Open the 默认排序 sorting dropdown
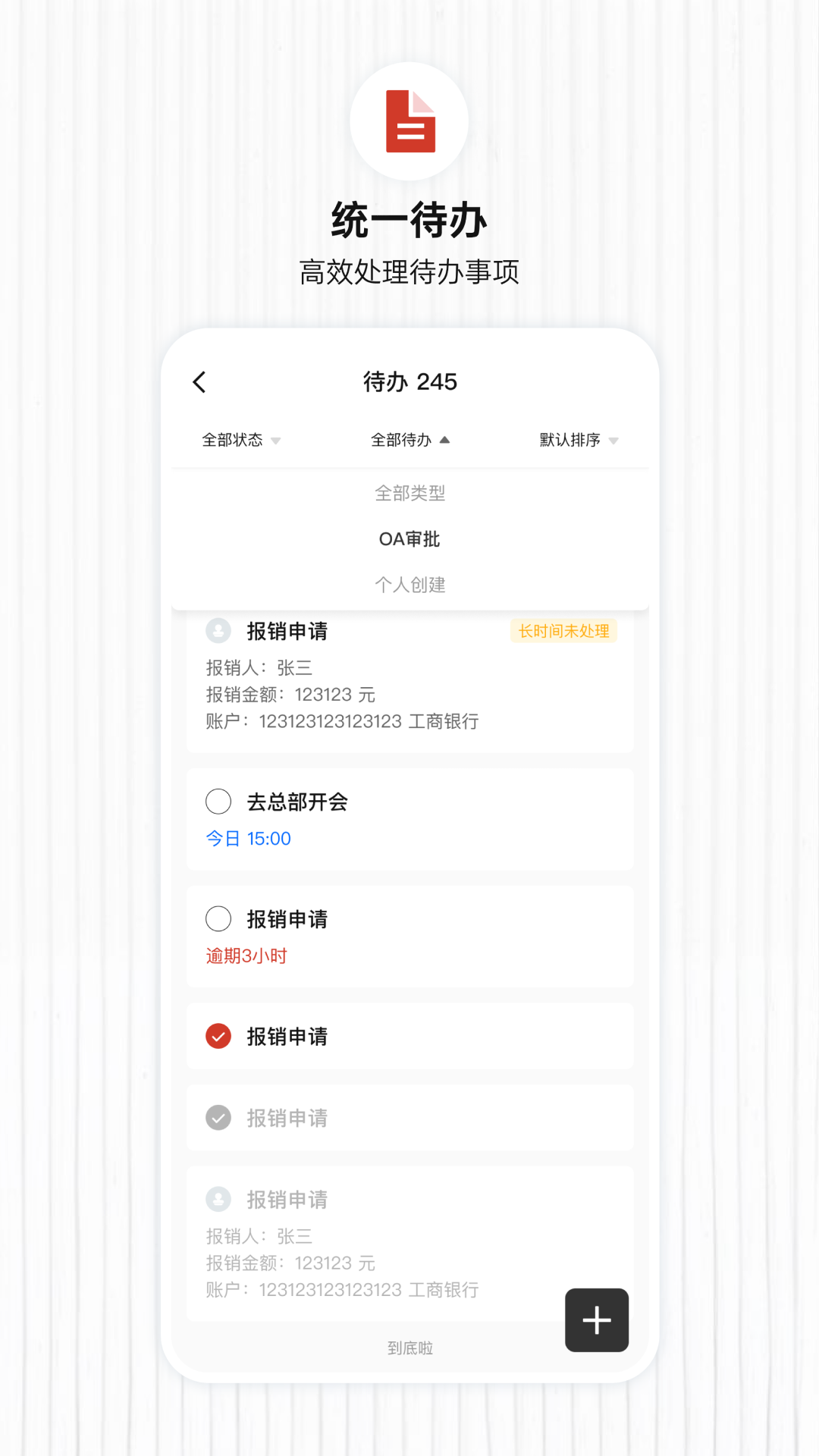 point(578,440)
